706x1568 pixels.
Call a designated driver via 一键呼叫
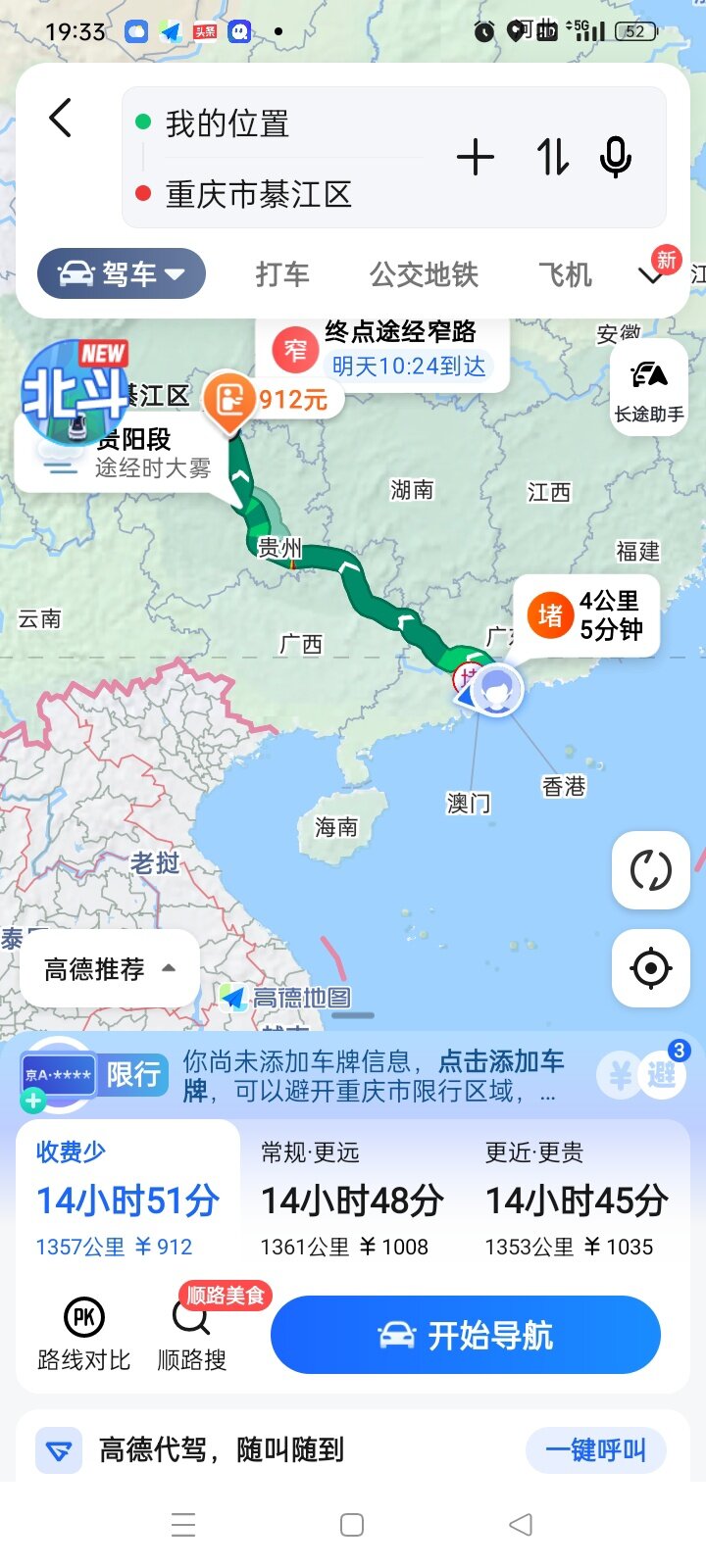coord(595,1449)
